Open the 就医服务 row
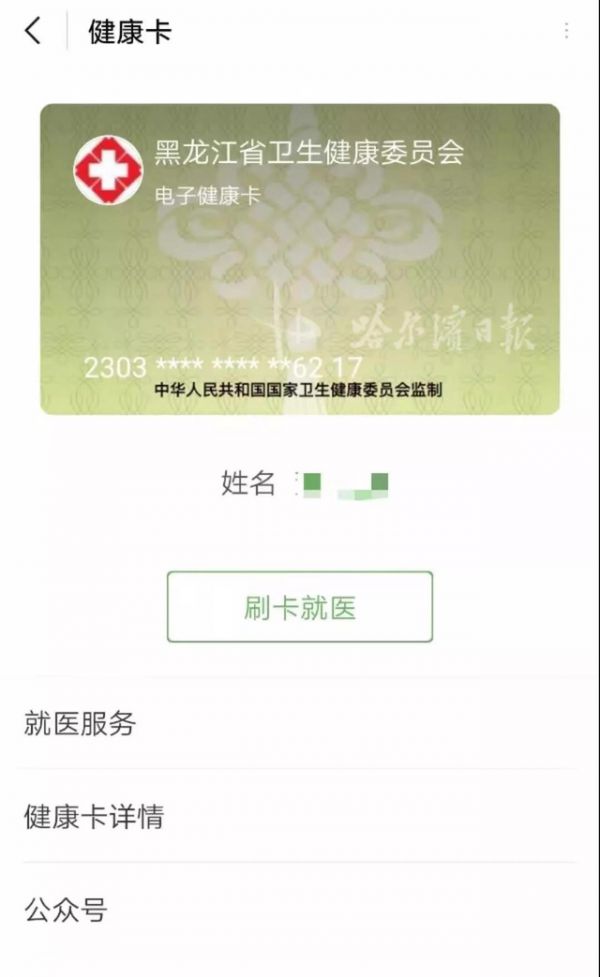This screenshot has height=977, width=600. 299,724
